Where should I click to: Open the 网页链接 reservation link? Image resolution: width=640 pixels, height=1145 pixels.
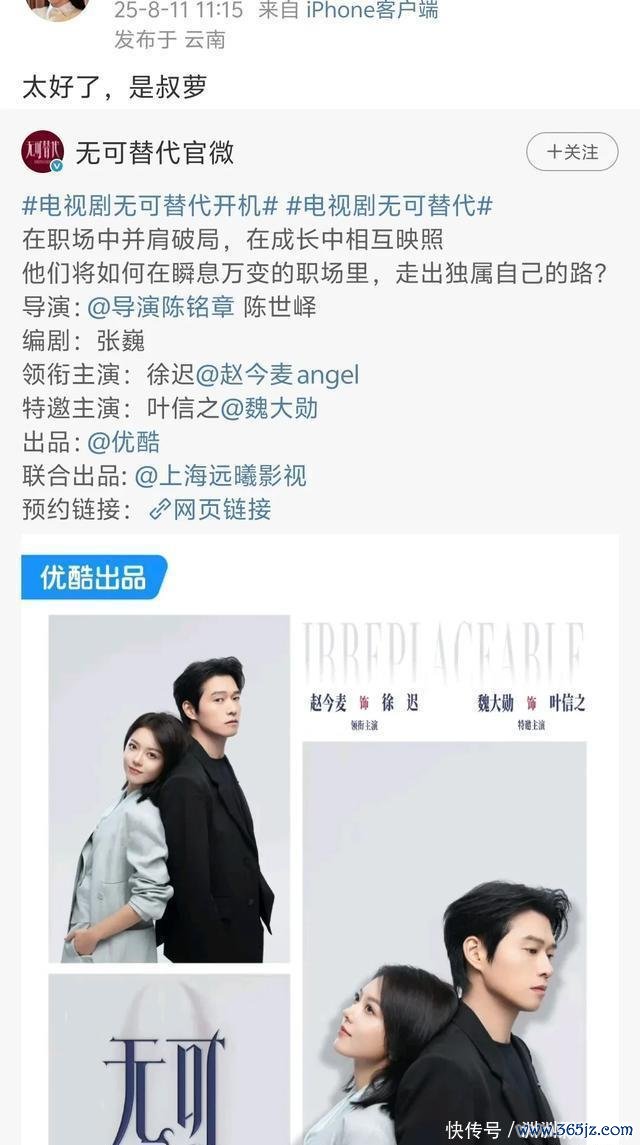[x=210, y=509]
